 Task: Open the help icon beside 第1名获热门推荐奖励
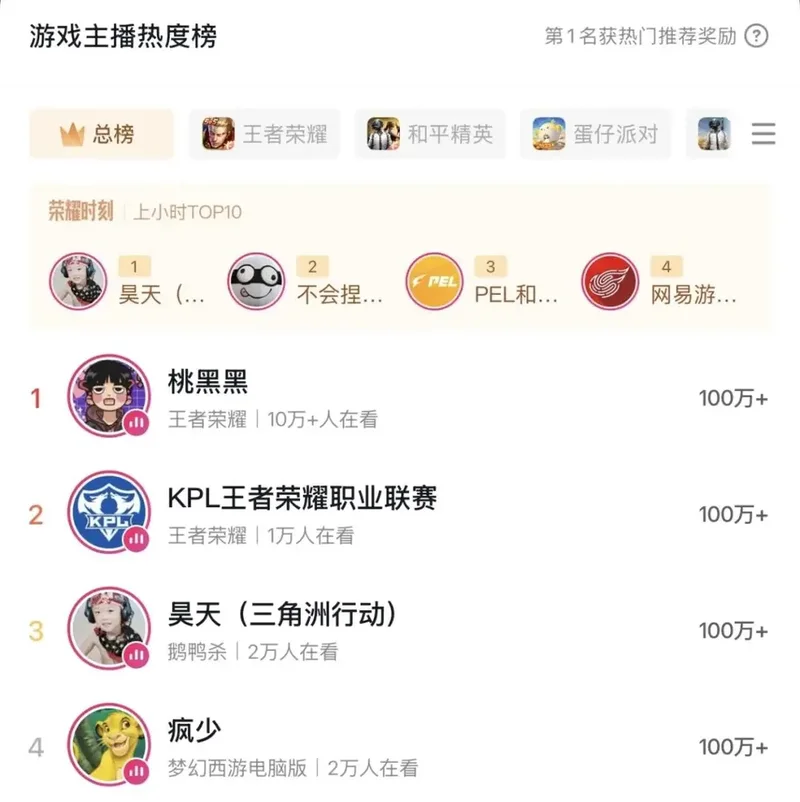(x=758, y=37)
